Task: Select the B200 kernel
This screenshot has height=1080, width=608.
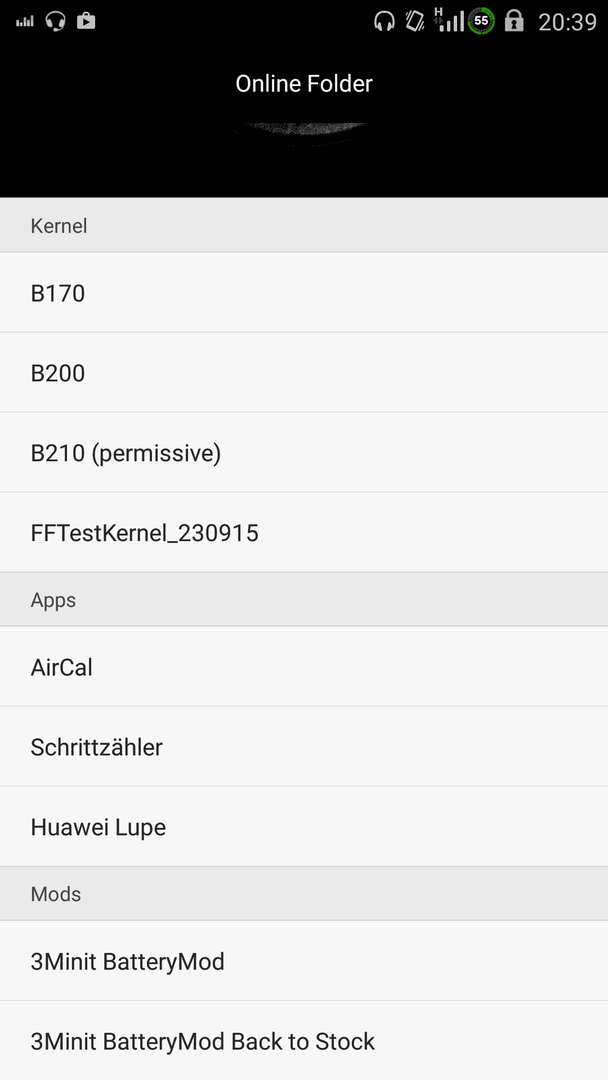Action: (x=304, y=373)
